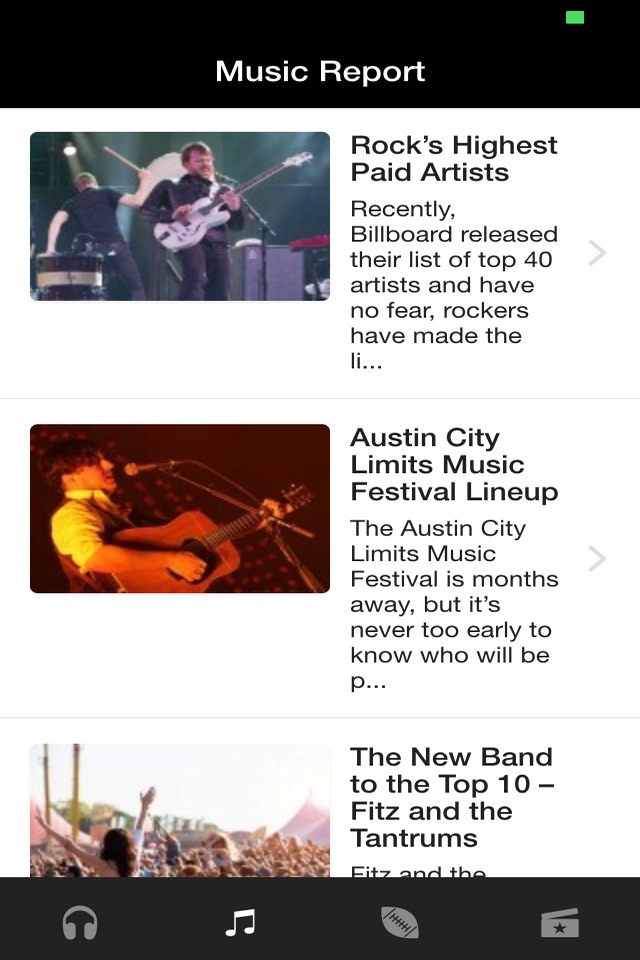This screenshot has width=640, height=960.
Task: Open the Rock's Highest Paid Artists article
Action: tap(320, 253)
